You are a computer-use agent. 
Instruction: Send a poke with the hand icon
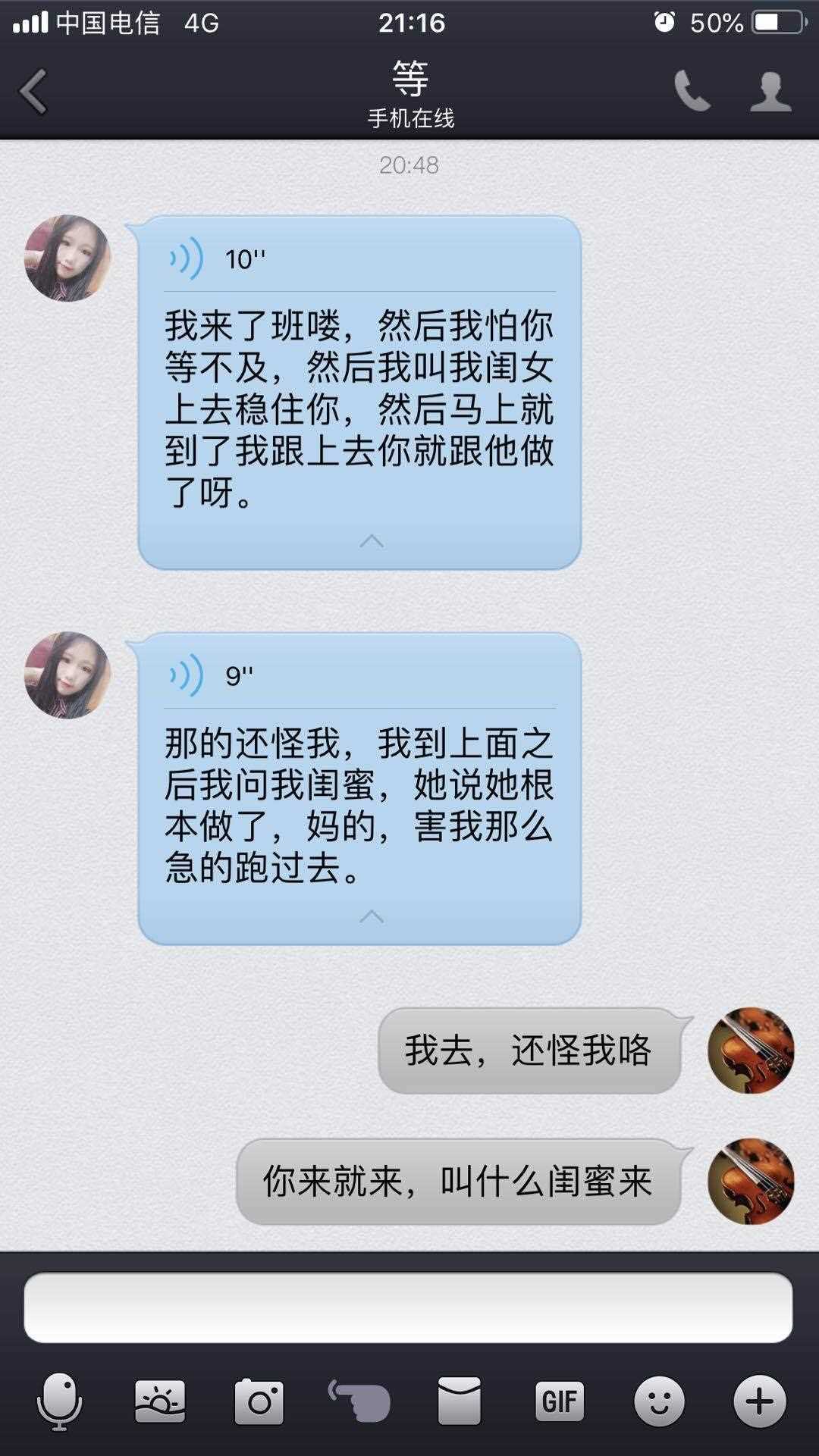tap(359, 1401)
